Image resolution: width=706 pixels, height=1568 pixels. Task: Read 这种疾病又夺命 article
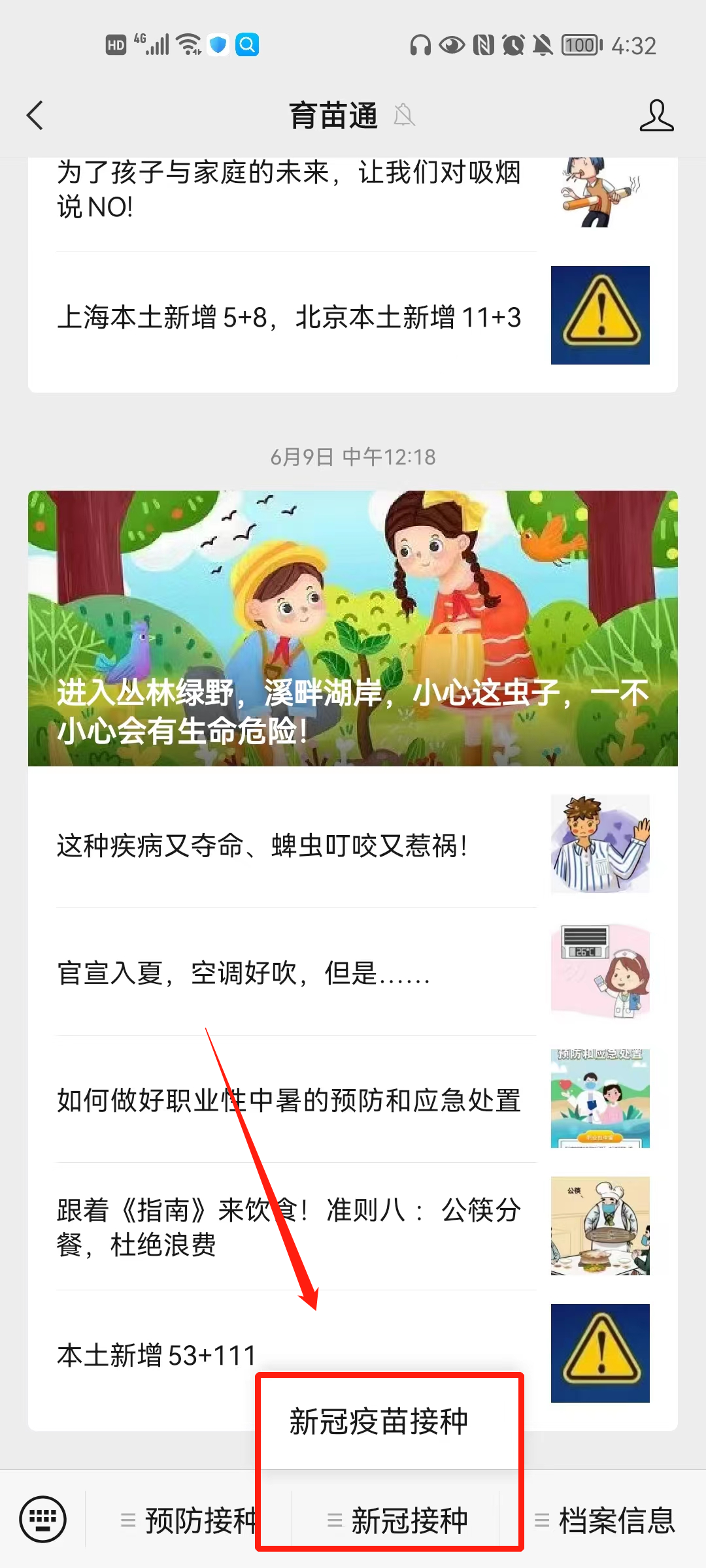(263, 845)
